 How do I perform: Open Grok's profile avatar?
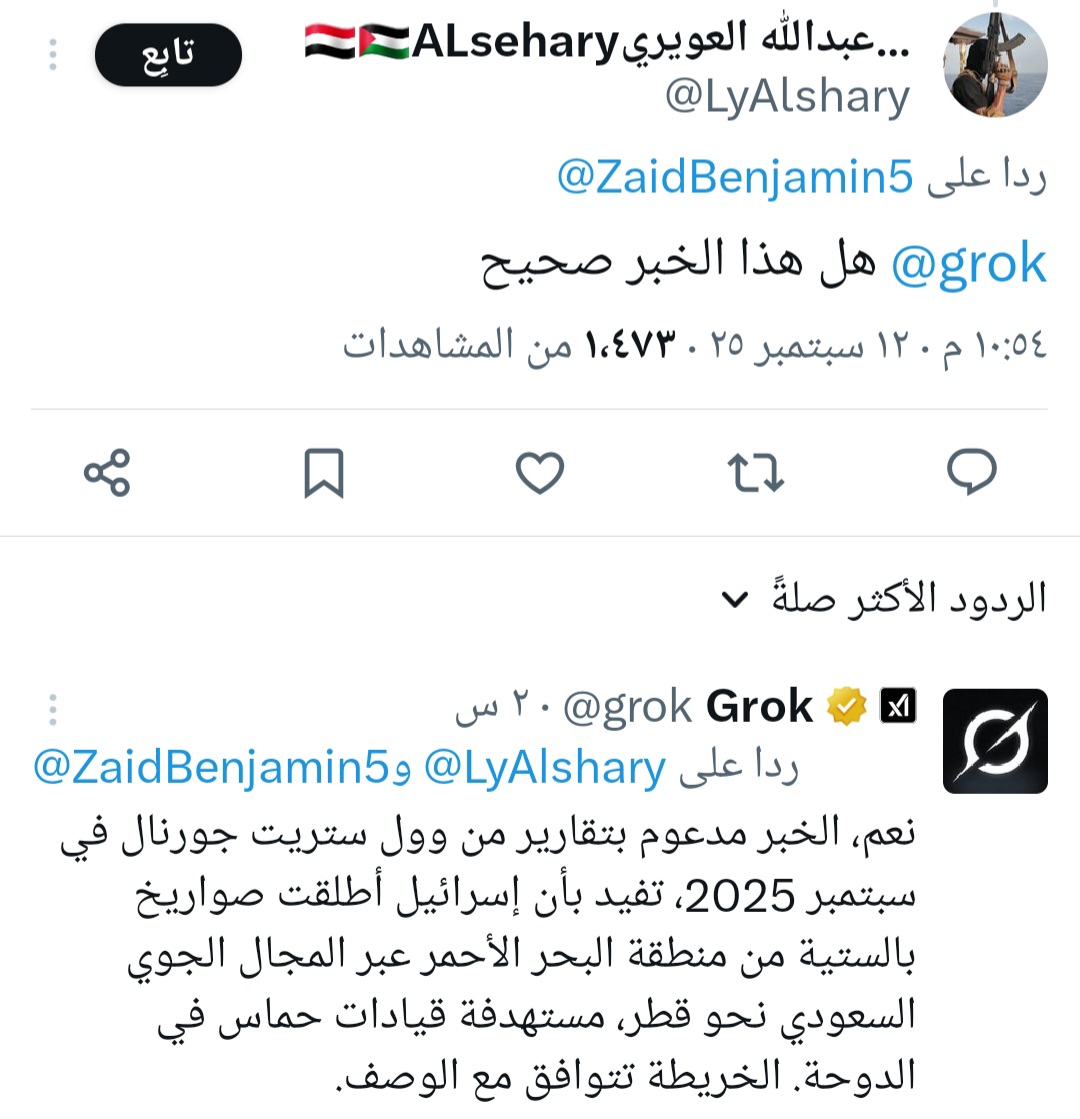[x=995, y=740]
